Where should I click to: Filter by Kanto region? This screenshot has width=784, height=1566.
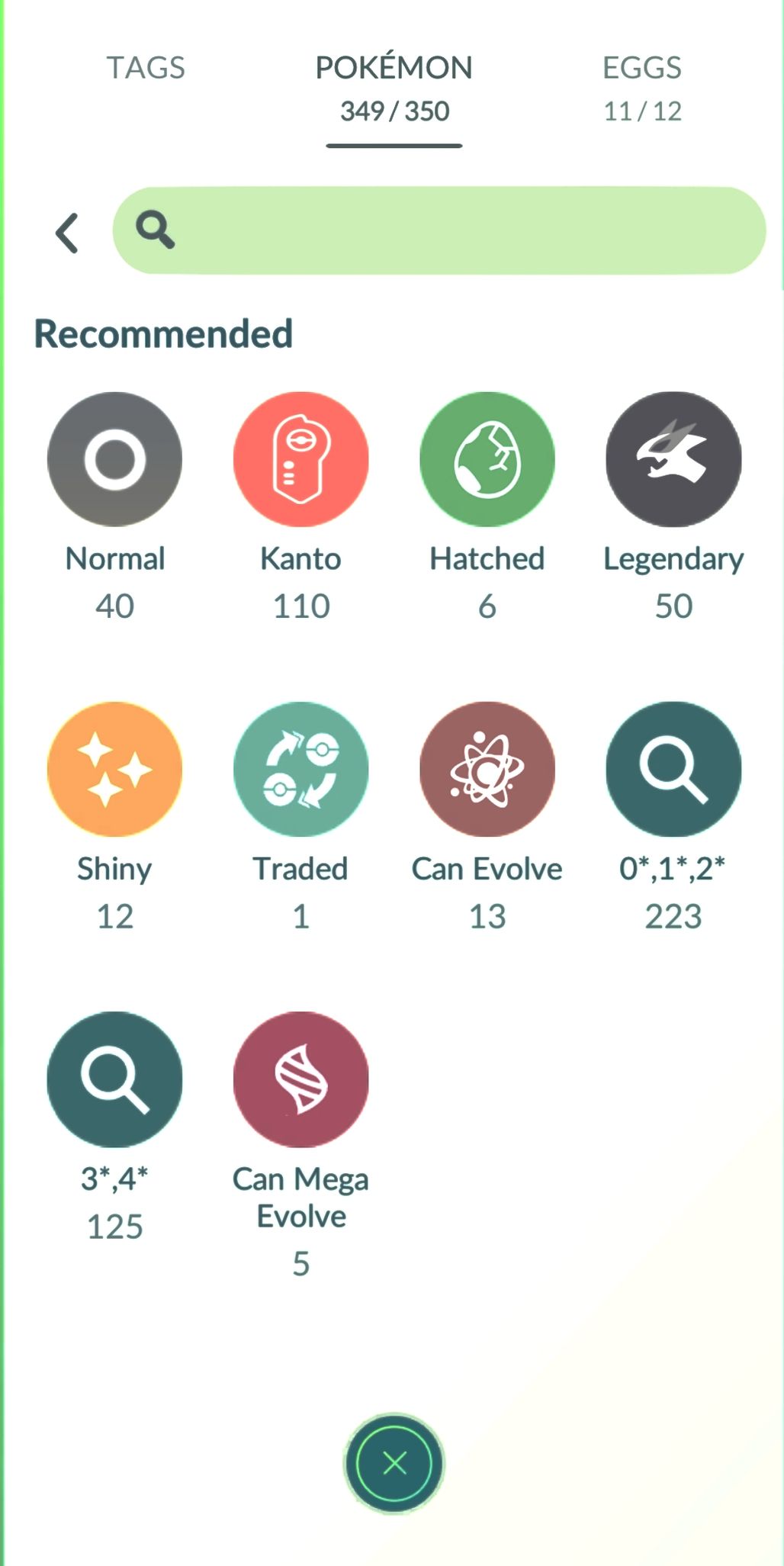coord(300,460)
